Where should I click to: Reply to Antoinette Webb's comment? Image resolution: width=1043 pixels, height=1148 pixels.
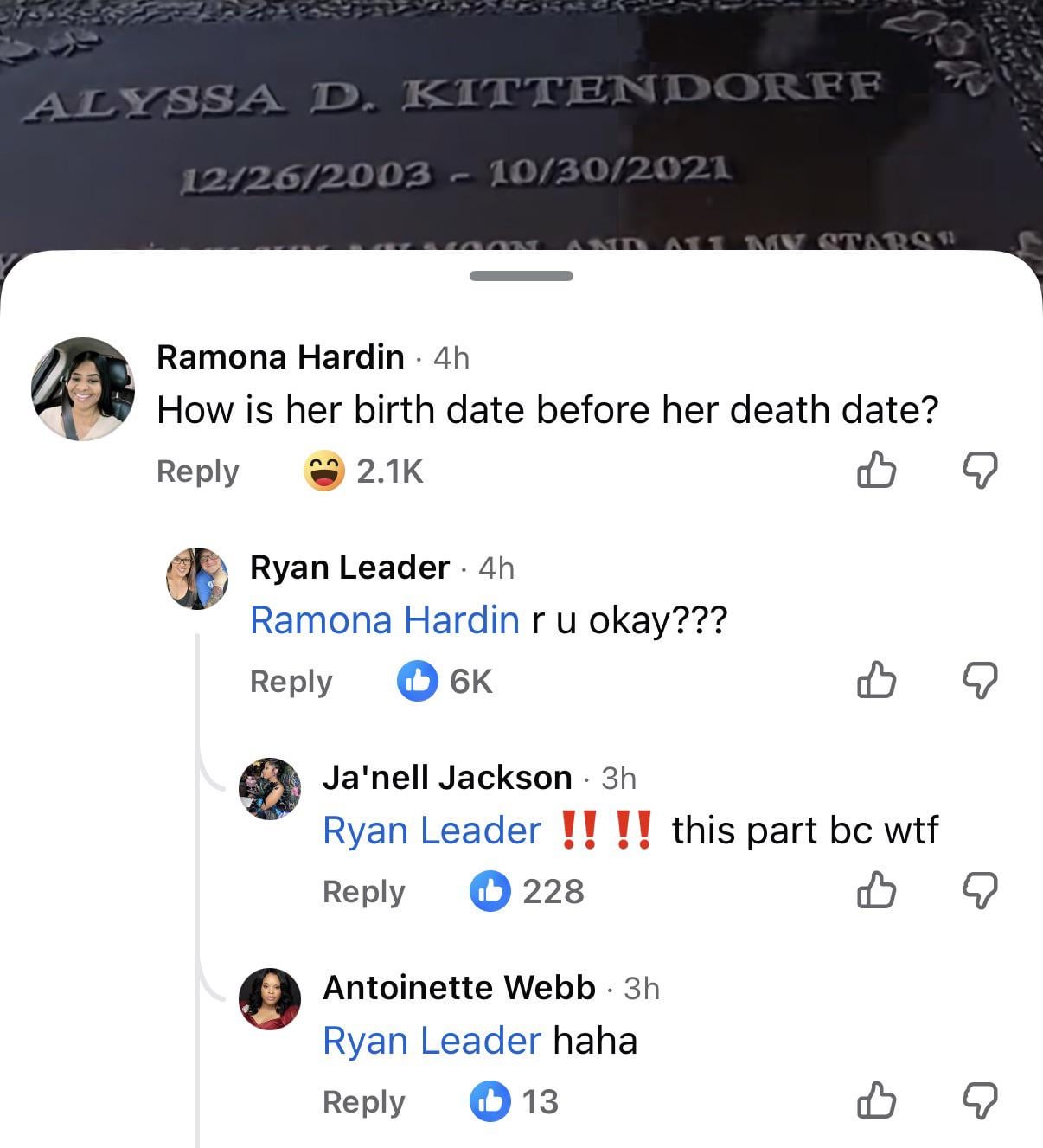[363, 1102]
